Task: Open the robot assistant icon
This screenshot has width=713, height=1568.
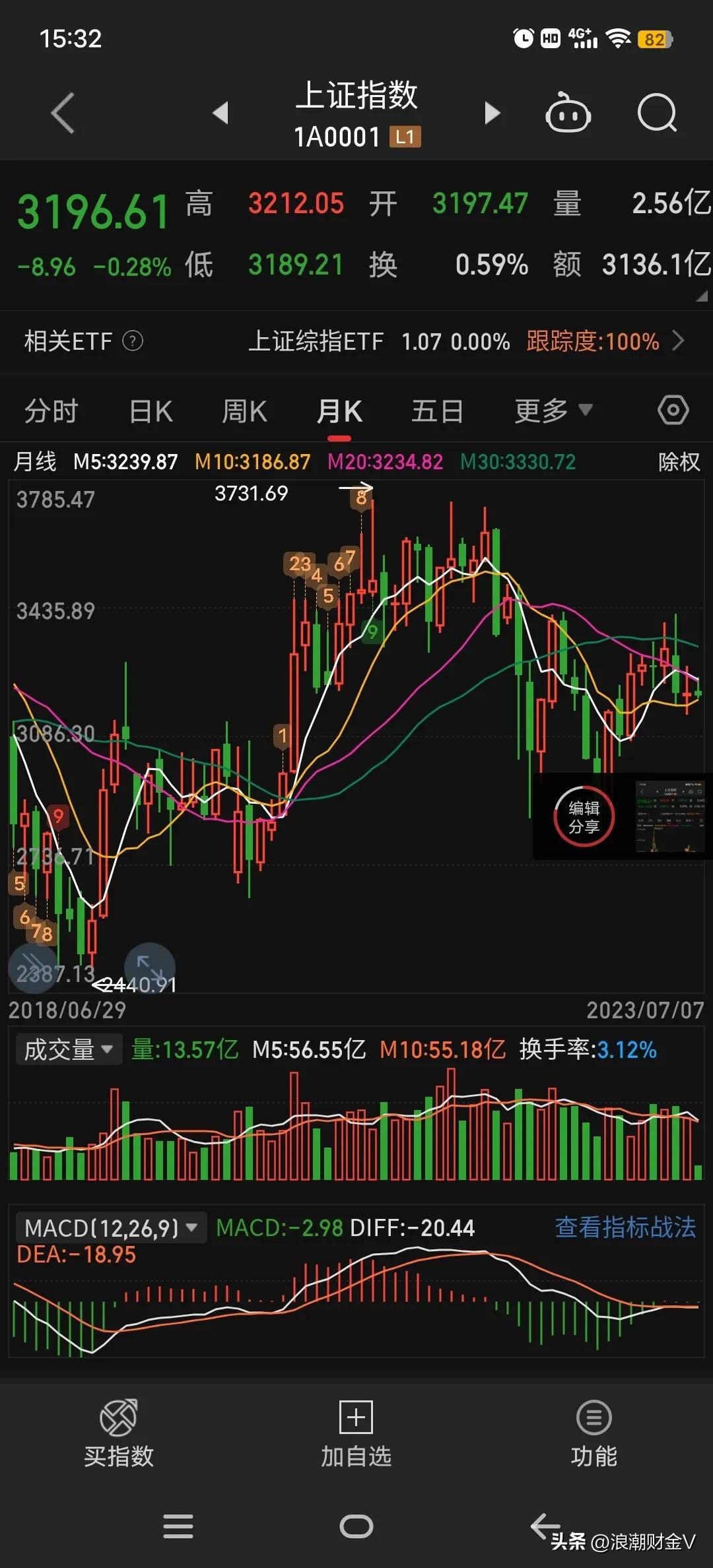Action: tap(568, 114)
